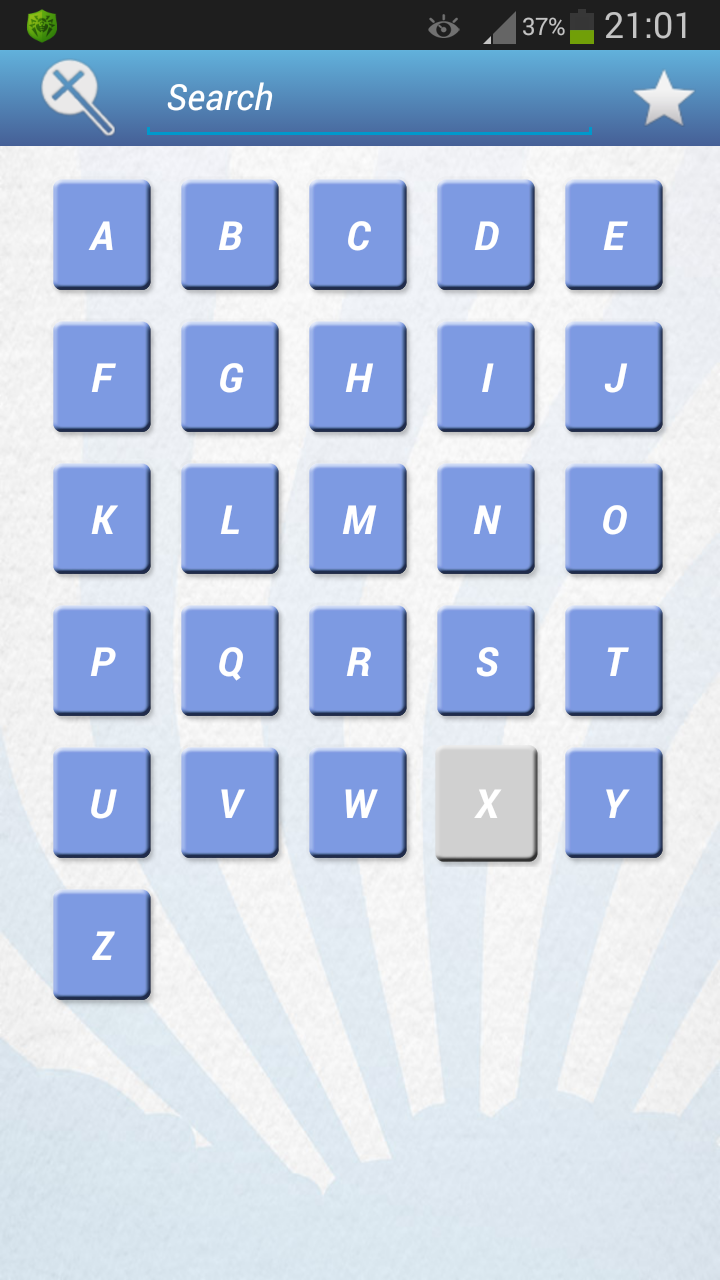Tap the grayed-out X tile
720x1280 pixels.
point(485,802)
